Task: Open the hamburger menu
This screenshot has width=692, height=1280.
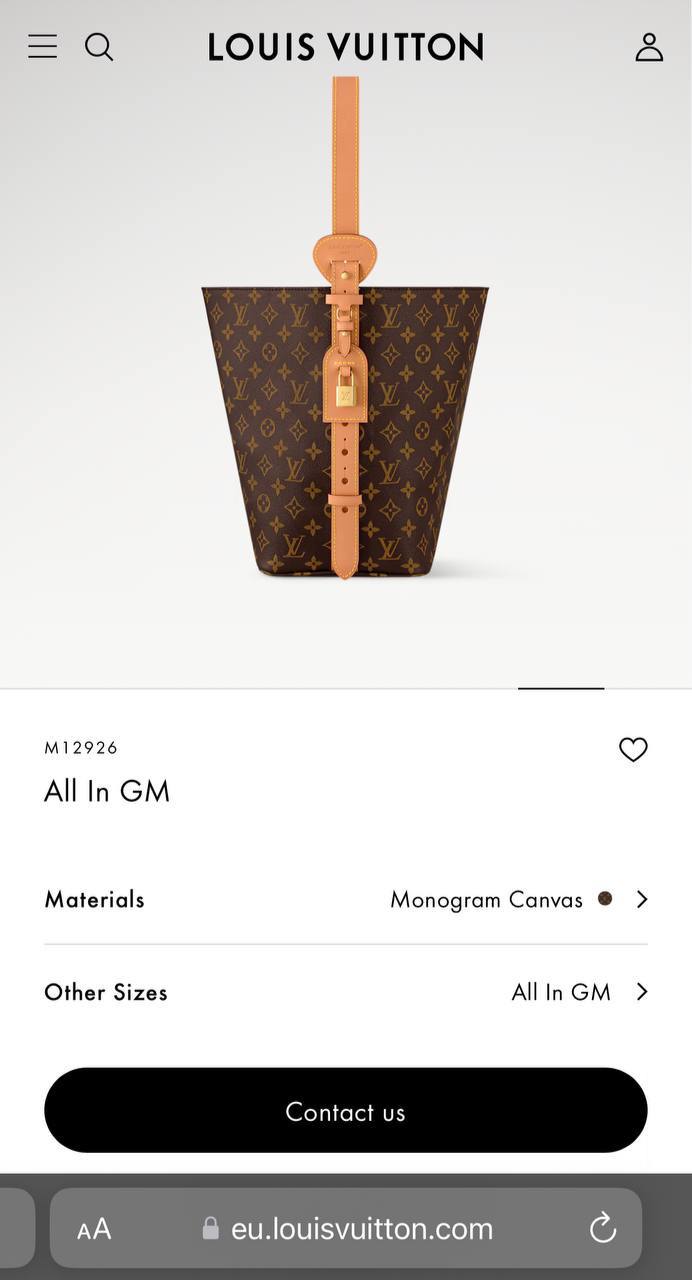Action: point(42,46)
